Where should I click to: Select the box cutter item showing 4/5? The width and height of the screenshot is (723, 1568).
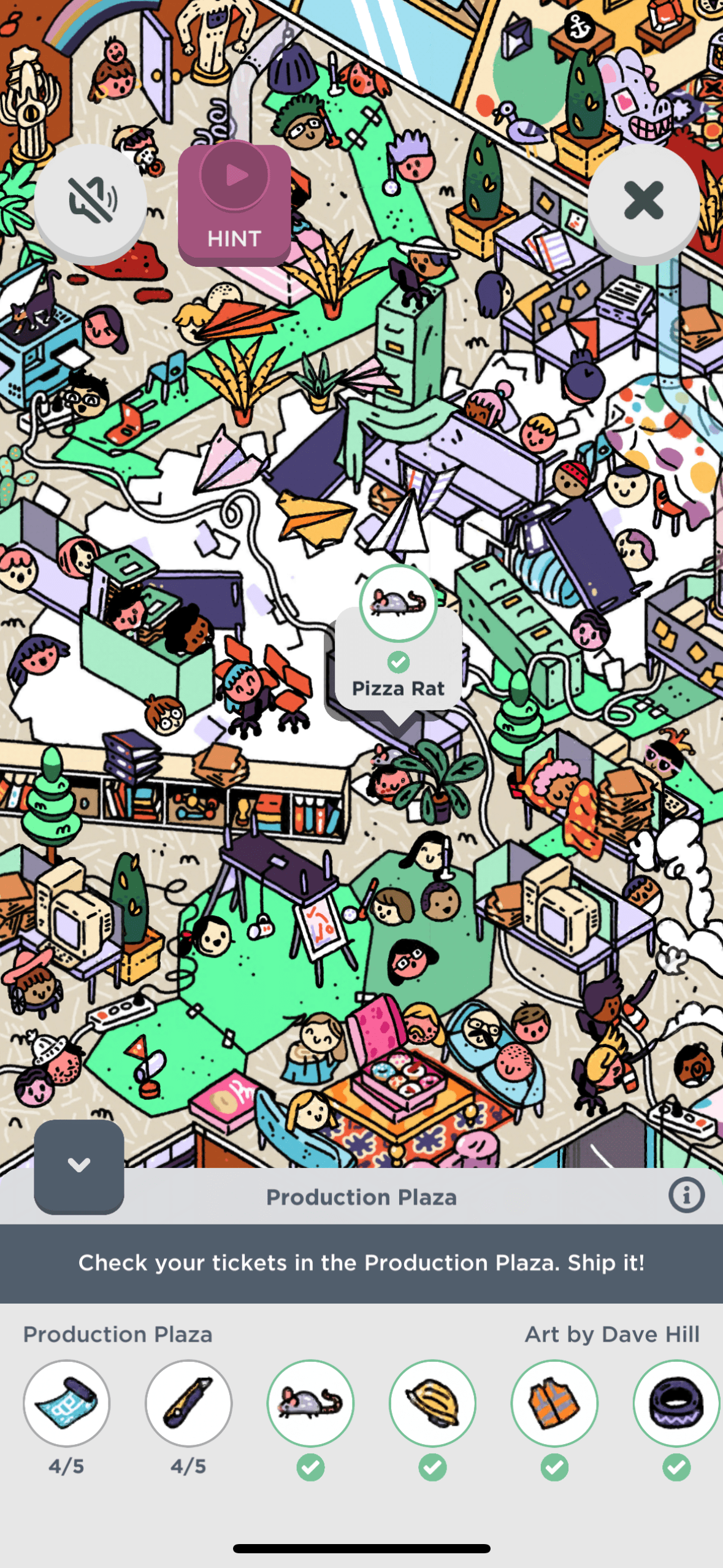click(188, 1404)
